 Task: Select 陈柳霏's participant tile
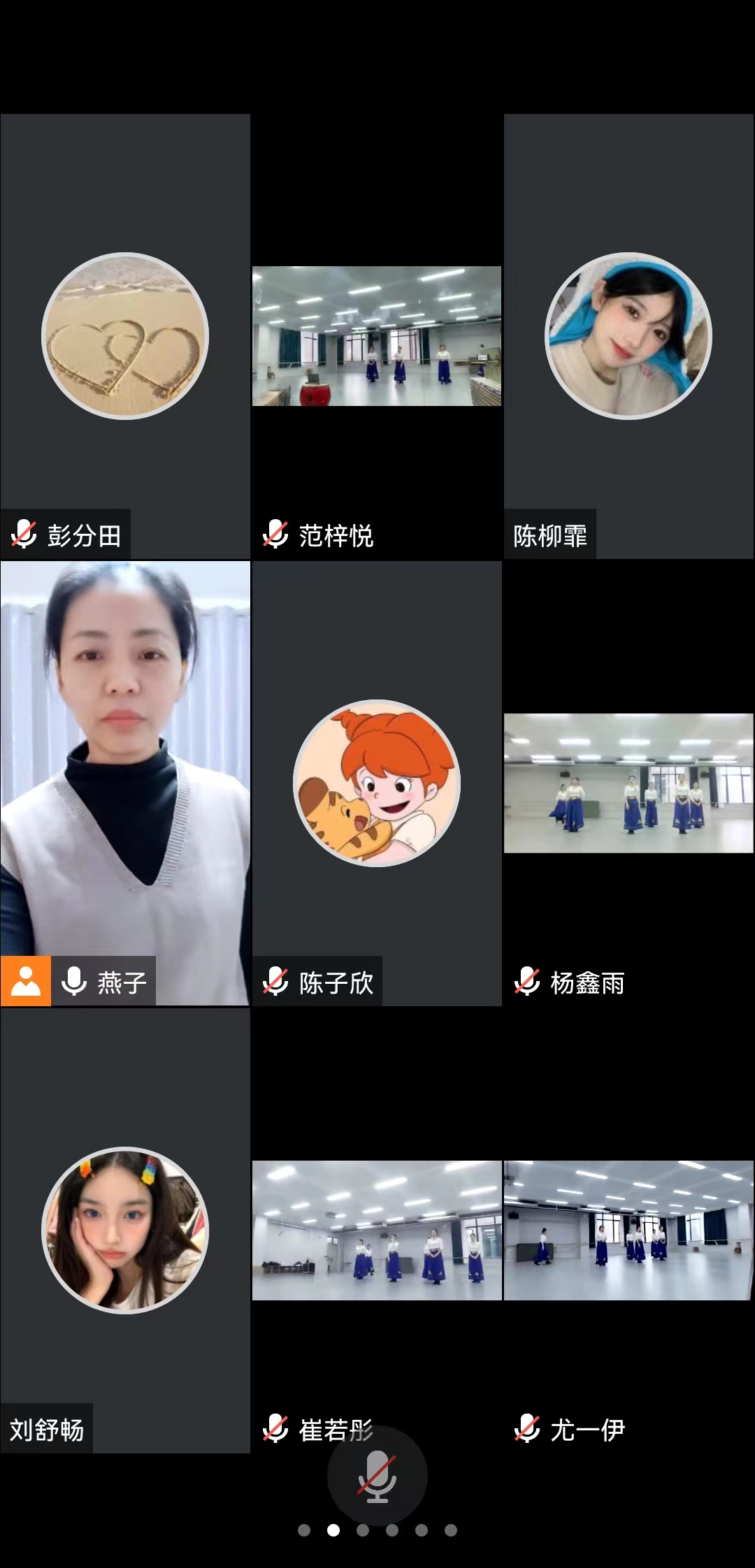click(628, 336)
